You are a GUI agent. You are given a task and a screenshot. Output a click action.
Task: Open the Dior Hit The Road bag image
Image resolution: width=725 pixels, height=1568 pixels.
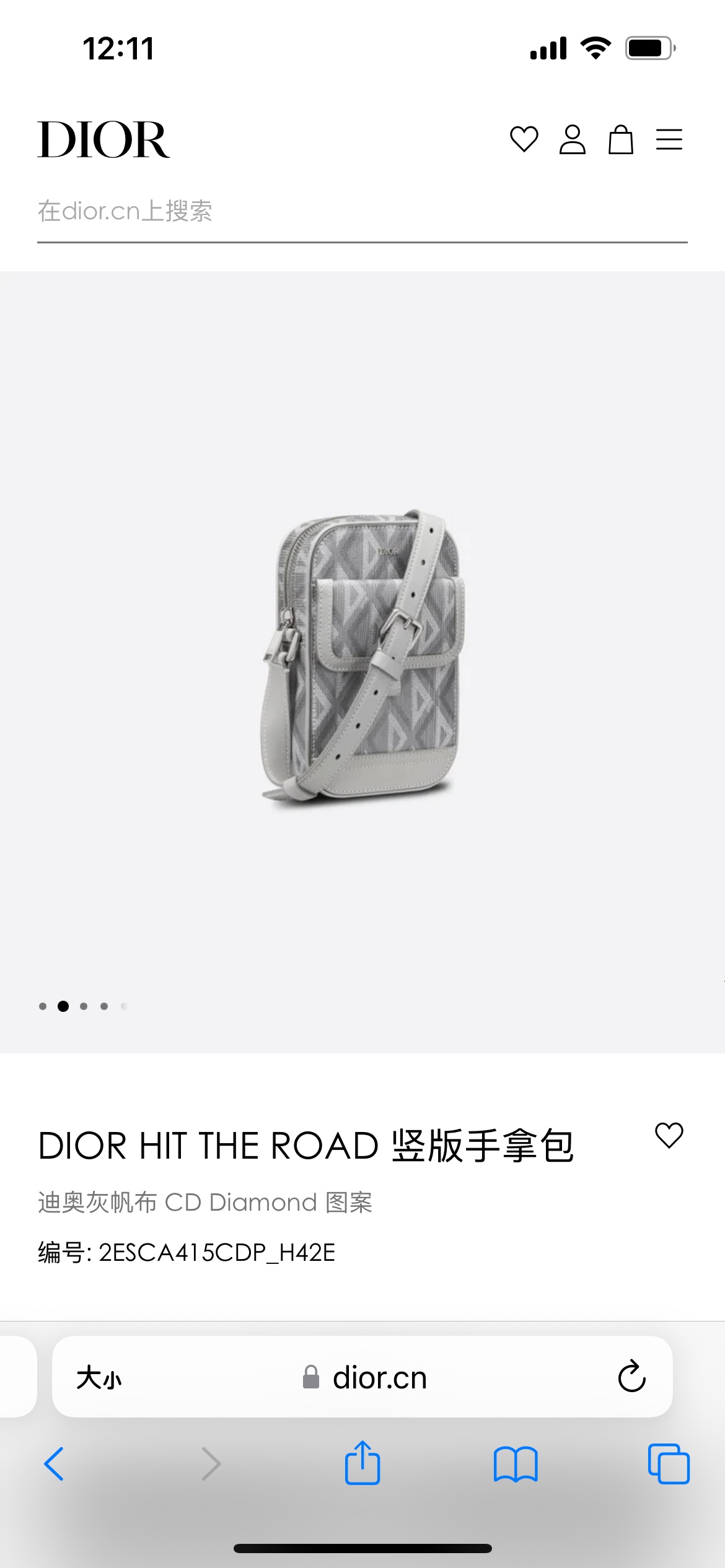pyautogui.click(x=362, y=660)
